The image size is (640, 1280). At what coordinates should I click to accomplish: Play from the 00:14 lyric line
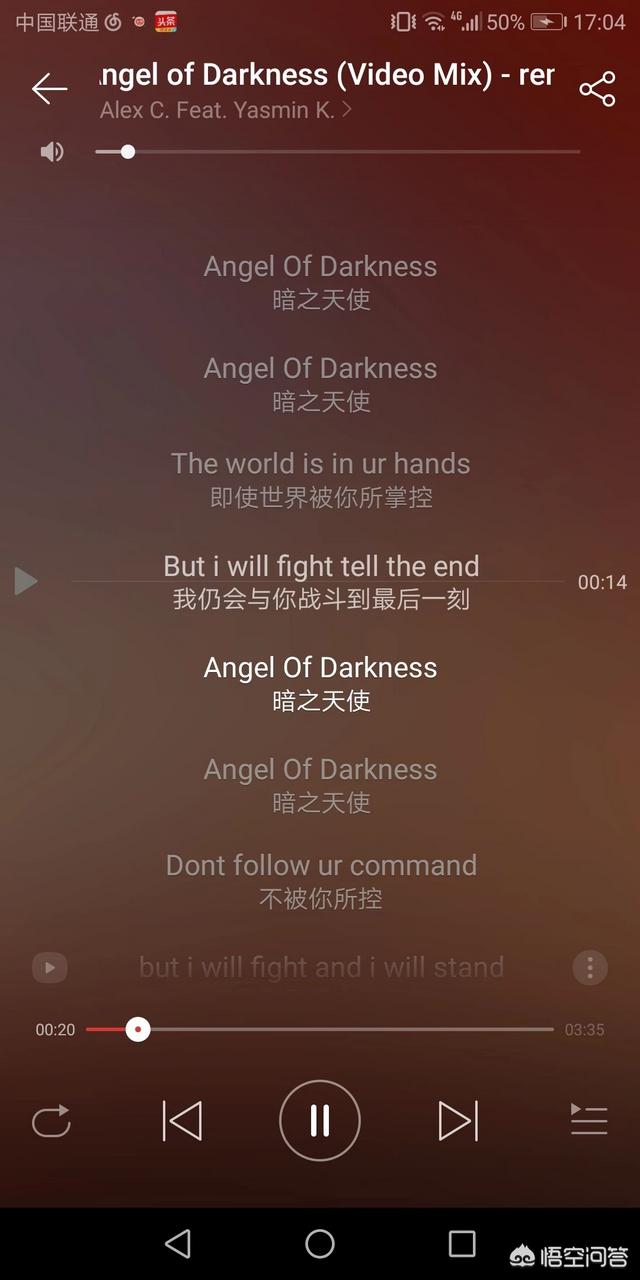[26, 581]
